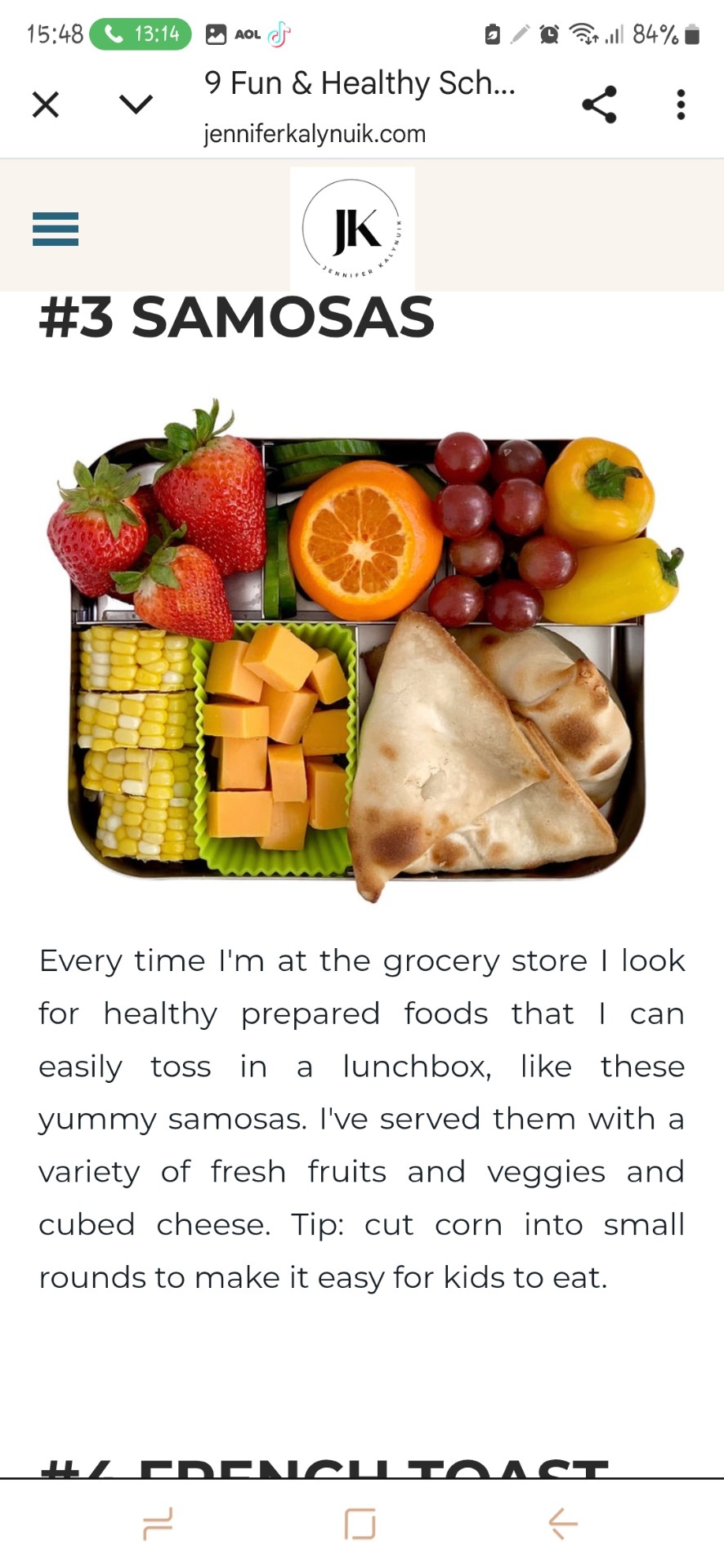Image resolution: width=724 pixels, height=1568 pixels.
Task: Minimize the browser with down chevron
Action: click(136, 105)
